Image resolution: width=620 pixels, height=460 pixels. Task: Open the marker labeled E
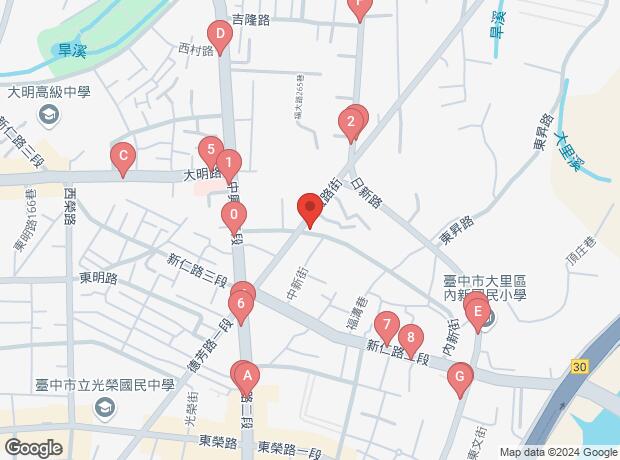click(478, 317)
